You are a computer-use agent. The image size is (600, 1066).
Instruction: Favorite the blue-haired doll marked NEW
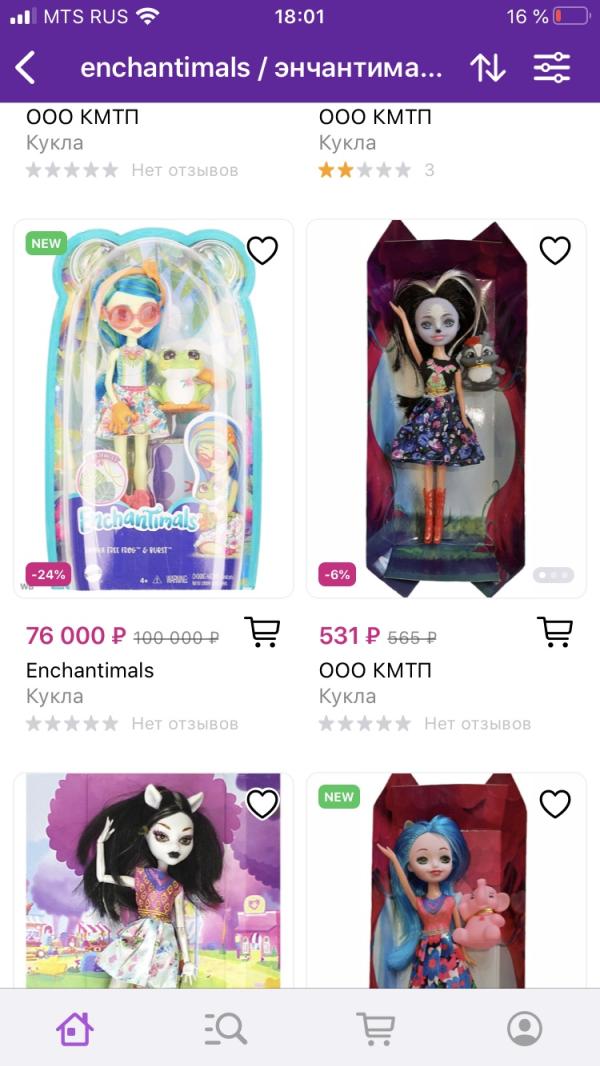pos(555,803)
